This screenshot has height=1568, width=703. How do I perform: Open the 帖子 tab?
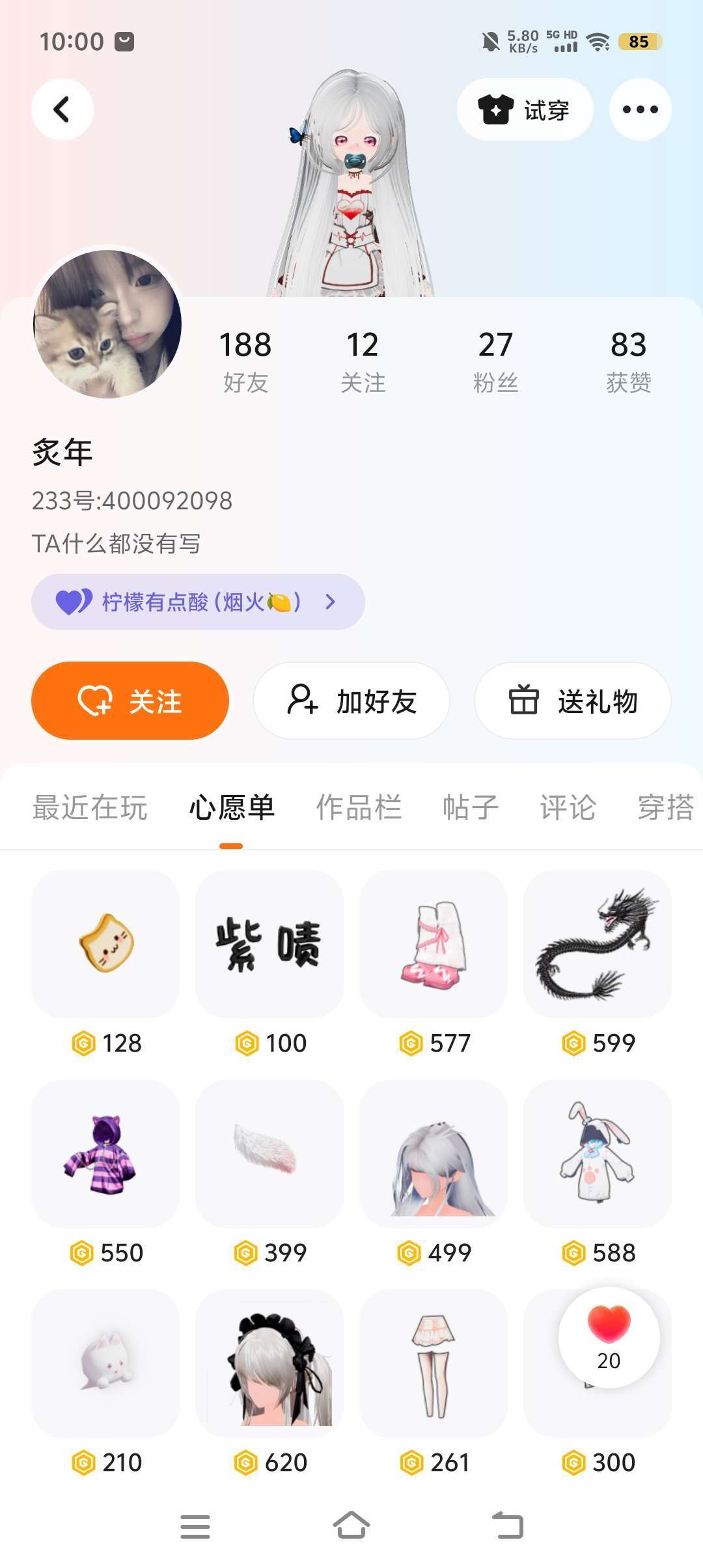click(471, 807)
